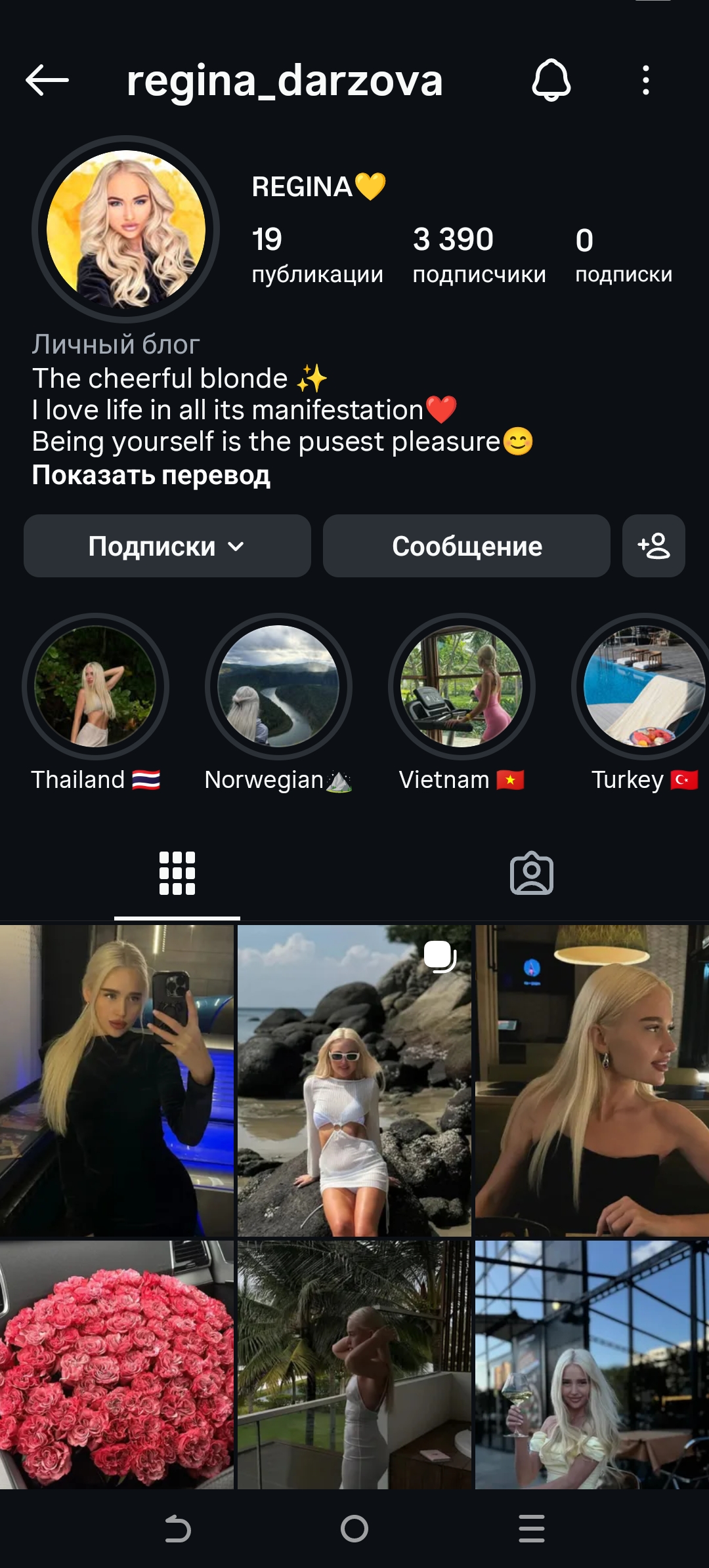The height and width of the screenshot is (1568, 709).
Task: Switch to the tagged posts tab
Action: [532, 873]
